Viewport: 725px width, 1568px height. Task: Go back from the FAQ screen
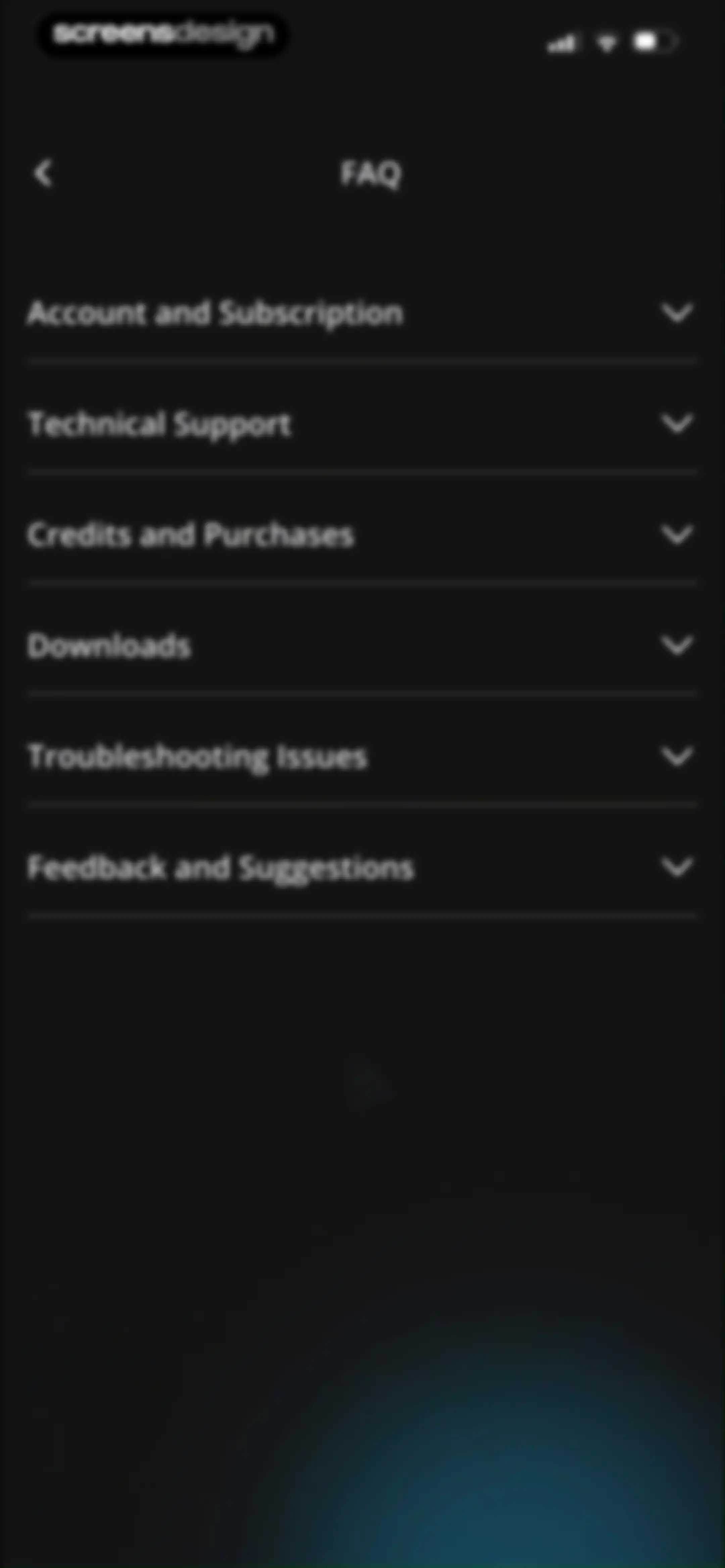tap(43, 174)
